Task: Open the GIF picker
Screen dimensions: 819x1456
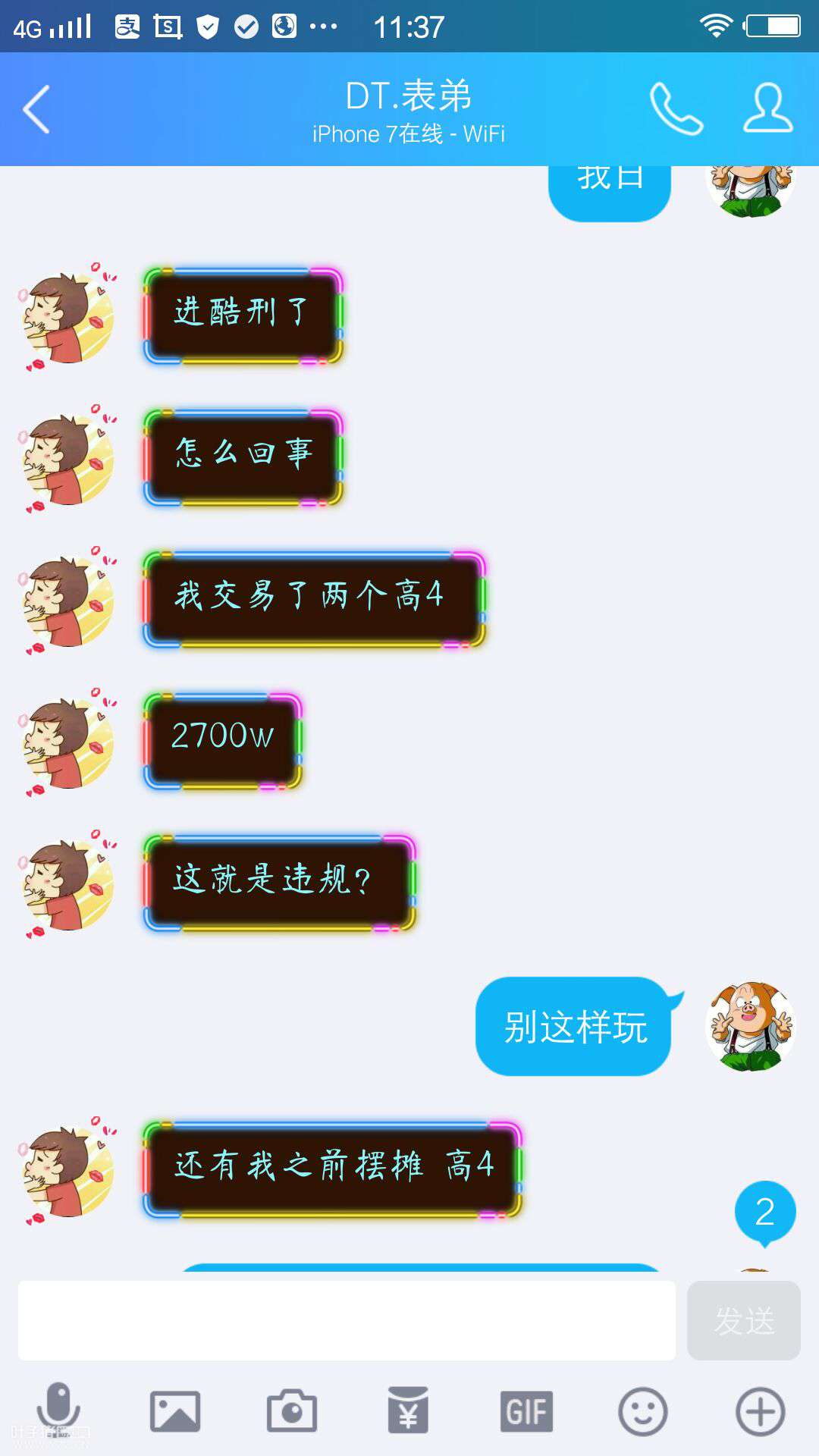Action: click(526, 1411)
